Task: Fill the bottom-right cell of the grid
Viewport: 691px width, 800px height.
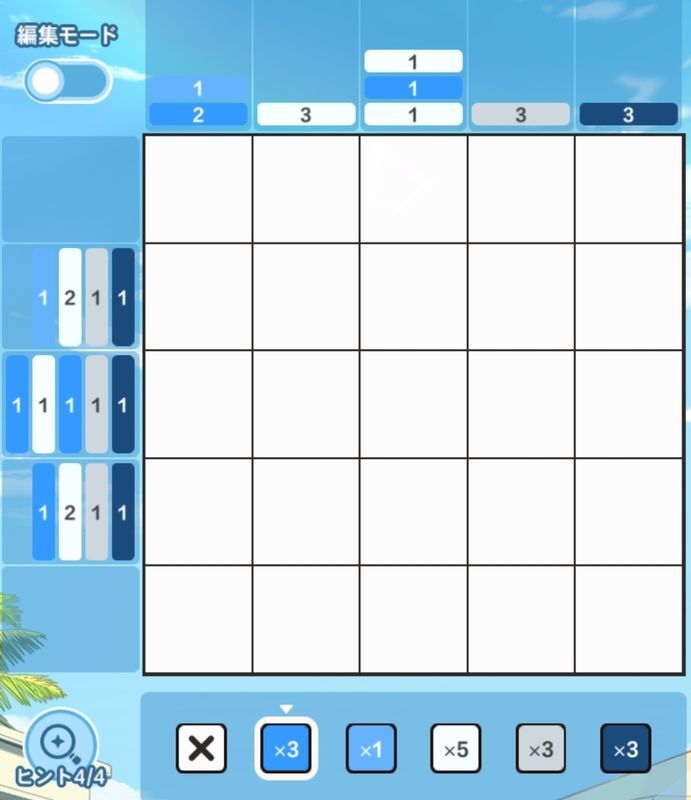Action: (x=628, y=619)
